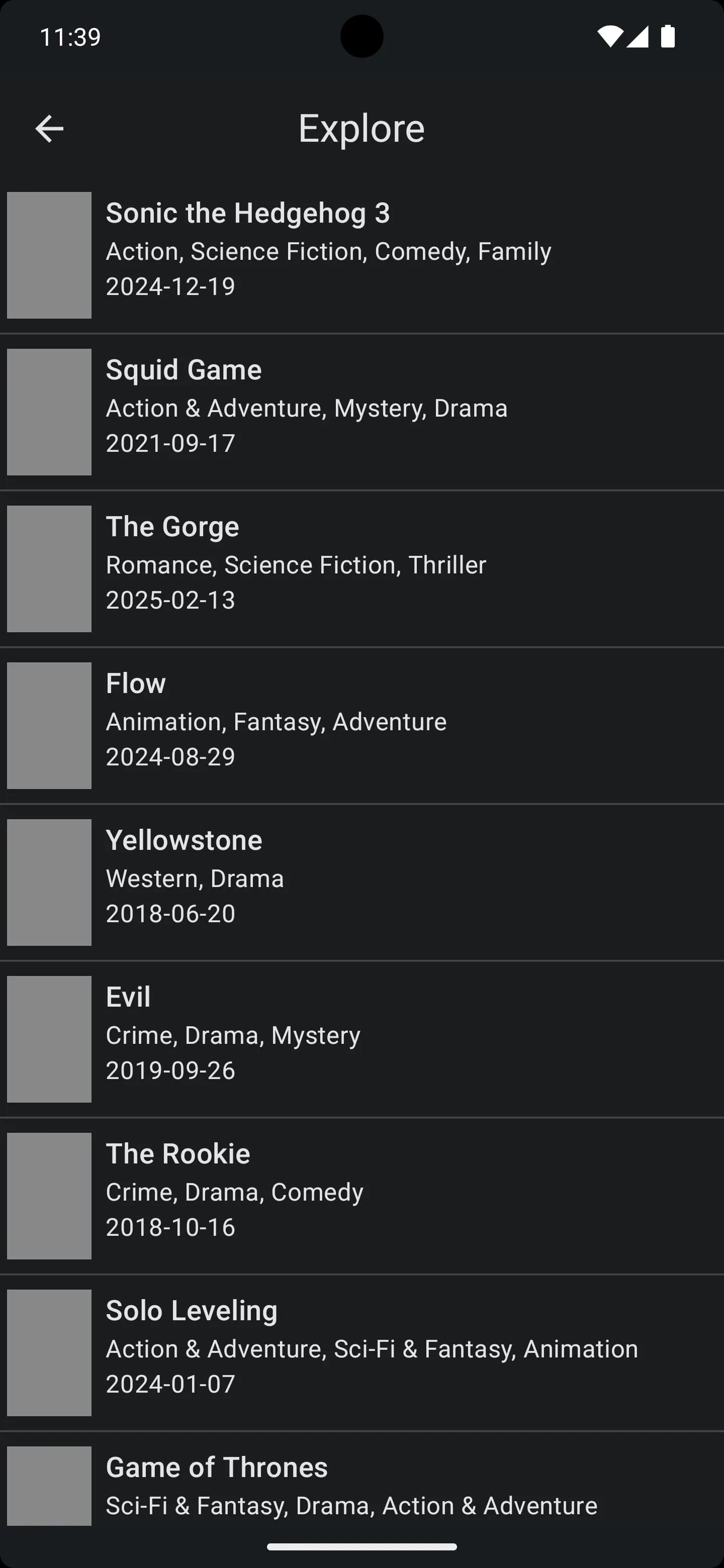Click the Flow poster thumbnail

point(49,725)
